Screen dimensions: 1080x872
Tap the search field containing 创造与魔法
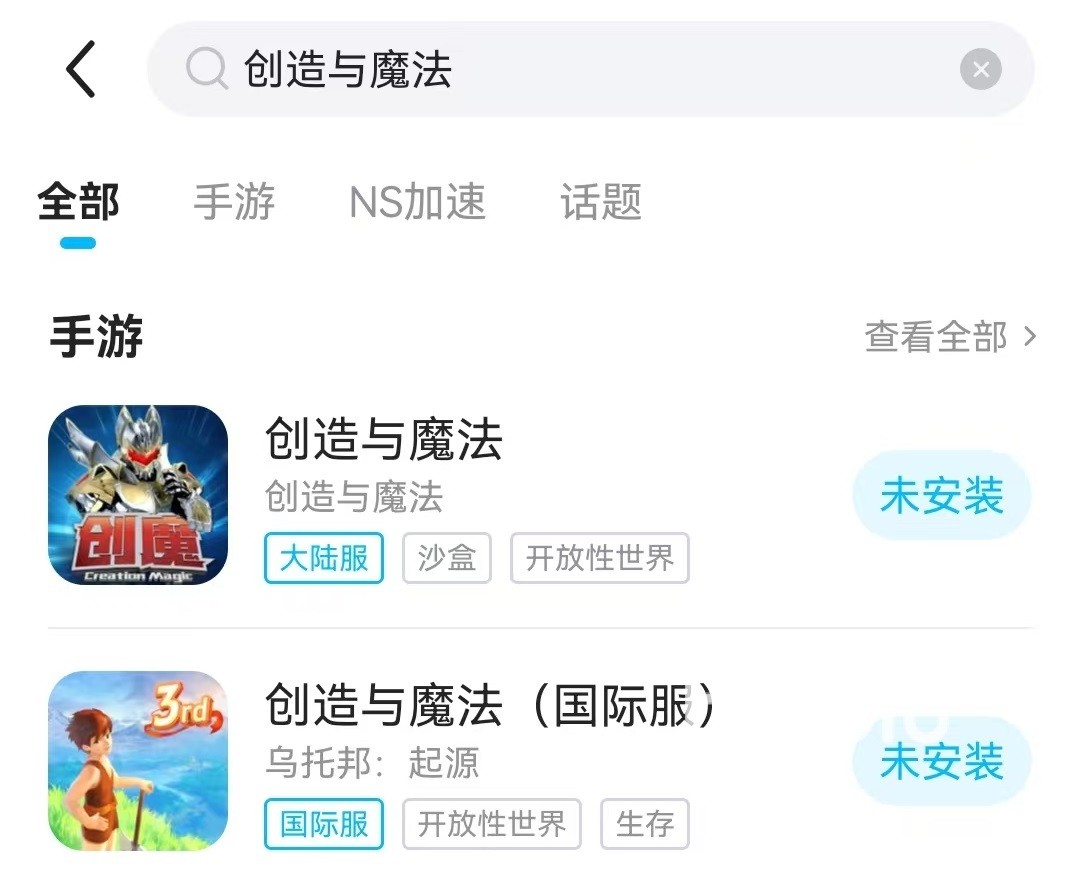pyautogui.click(x=560, y=70)
